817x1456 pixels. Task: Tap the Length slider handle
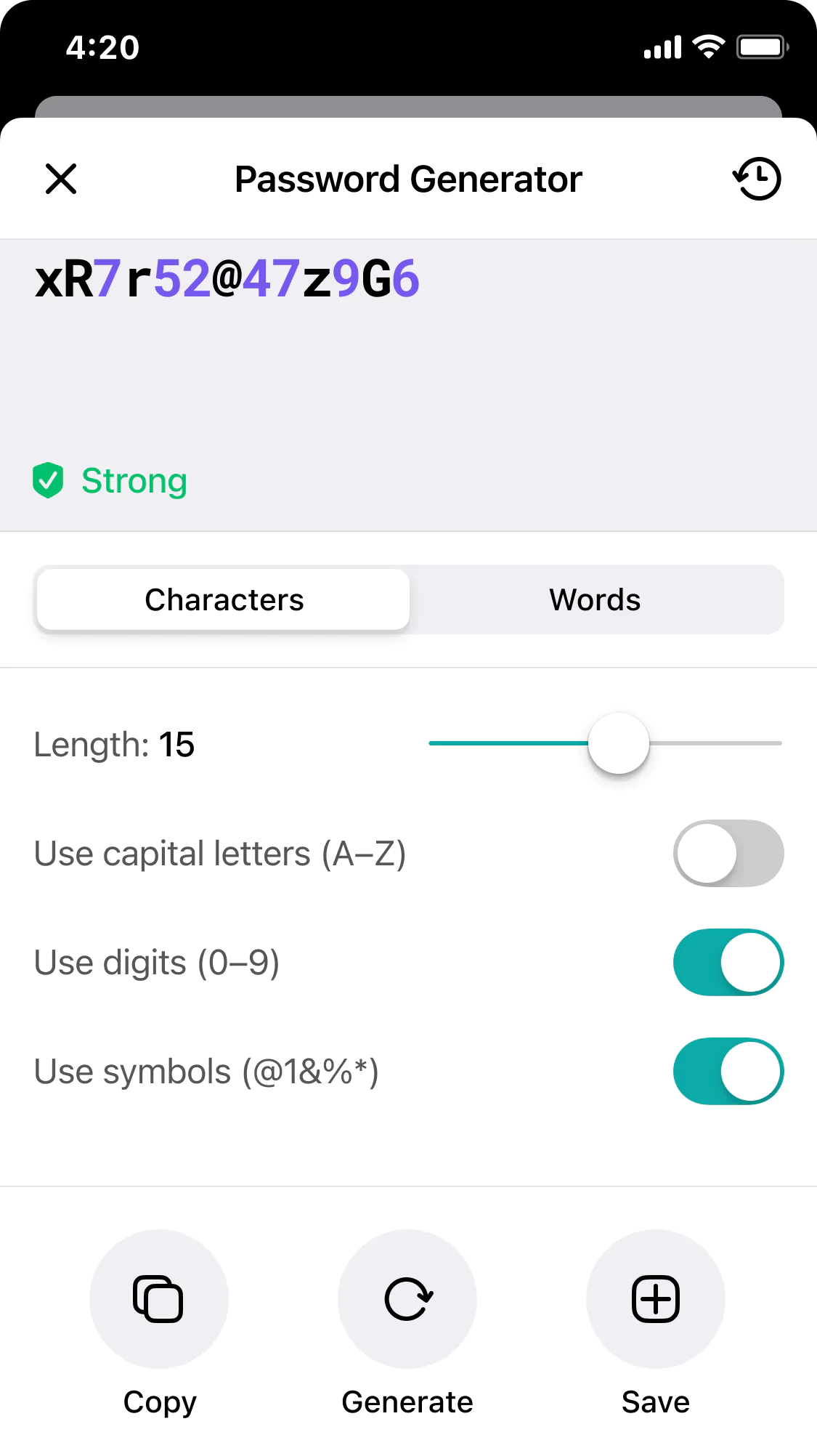click(x=619, y=743)
